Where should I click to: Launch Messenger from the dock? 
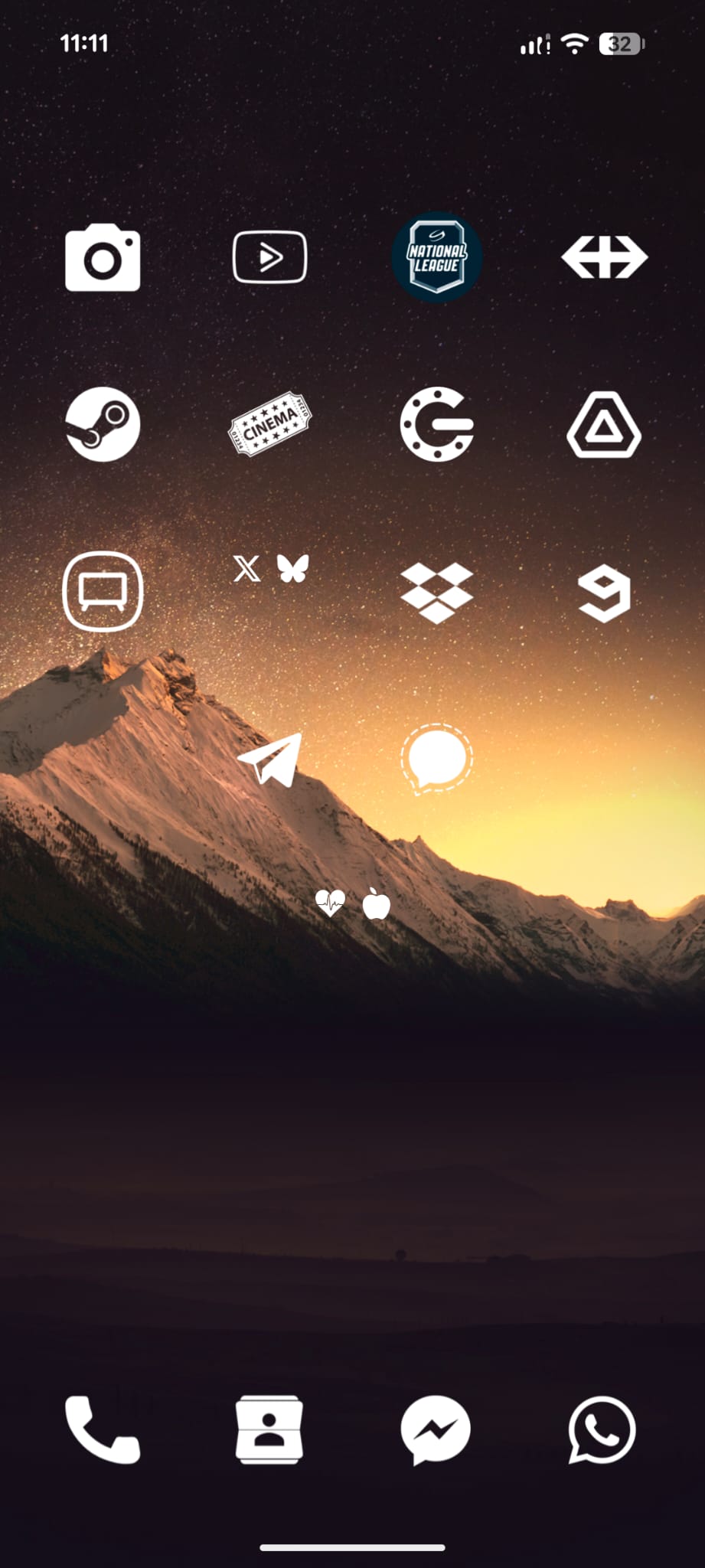tap(436, 1429)
